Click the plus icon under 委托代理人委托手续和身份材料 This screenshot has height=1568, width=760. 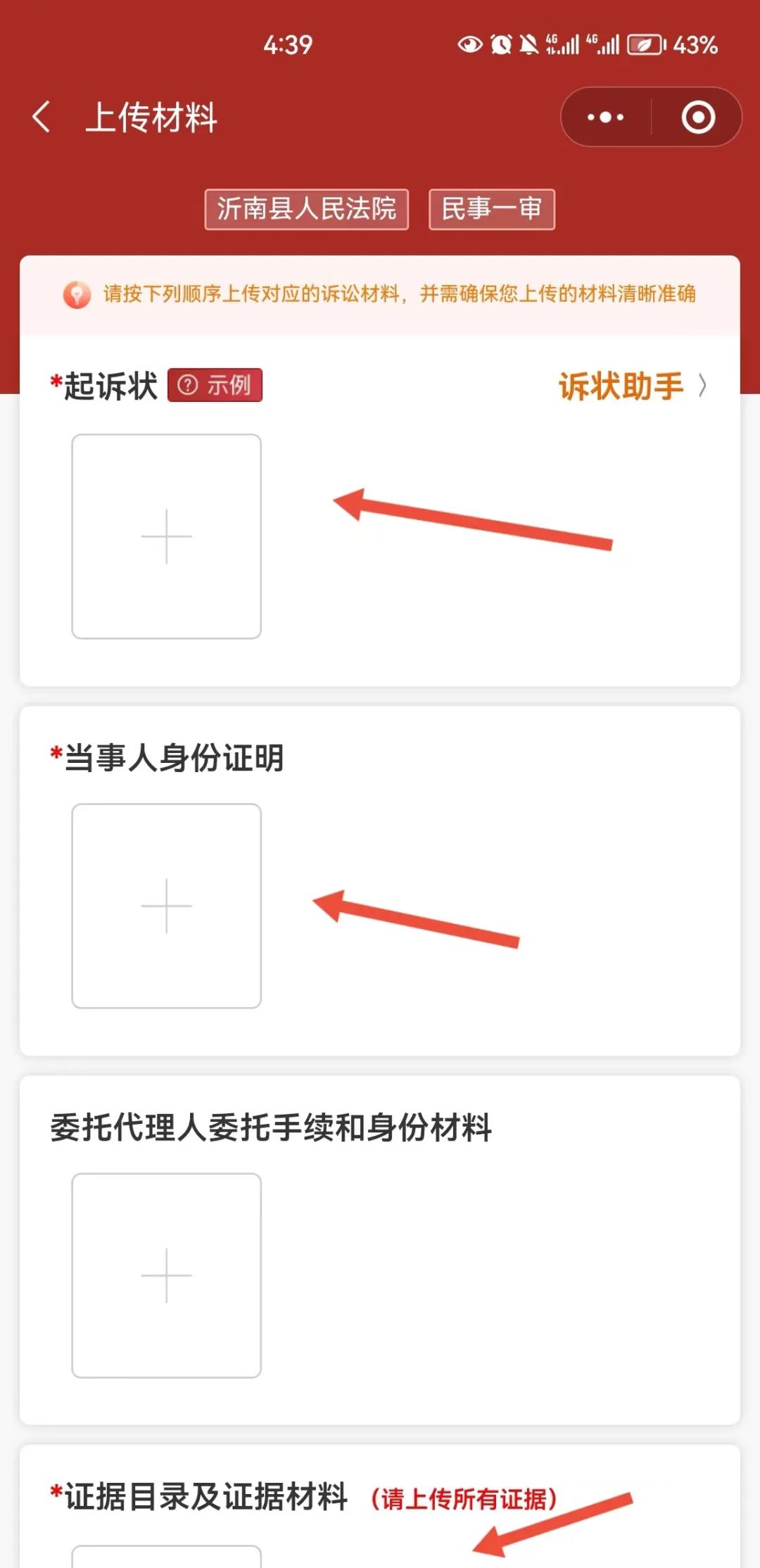point(166,1276)
